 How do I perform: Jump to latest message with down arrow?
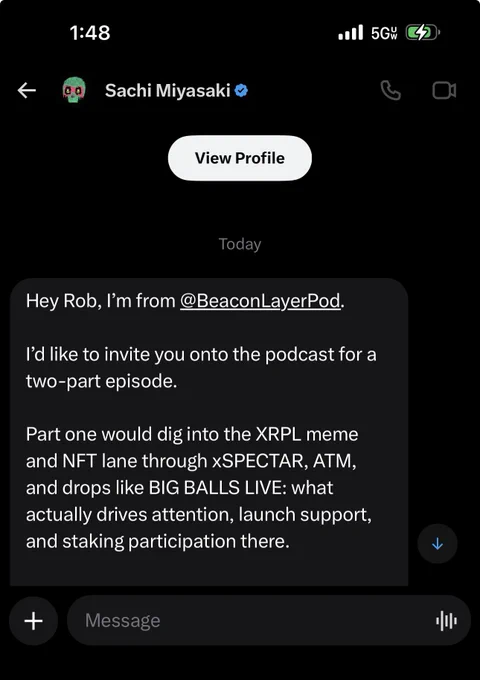click(438, 544)
